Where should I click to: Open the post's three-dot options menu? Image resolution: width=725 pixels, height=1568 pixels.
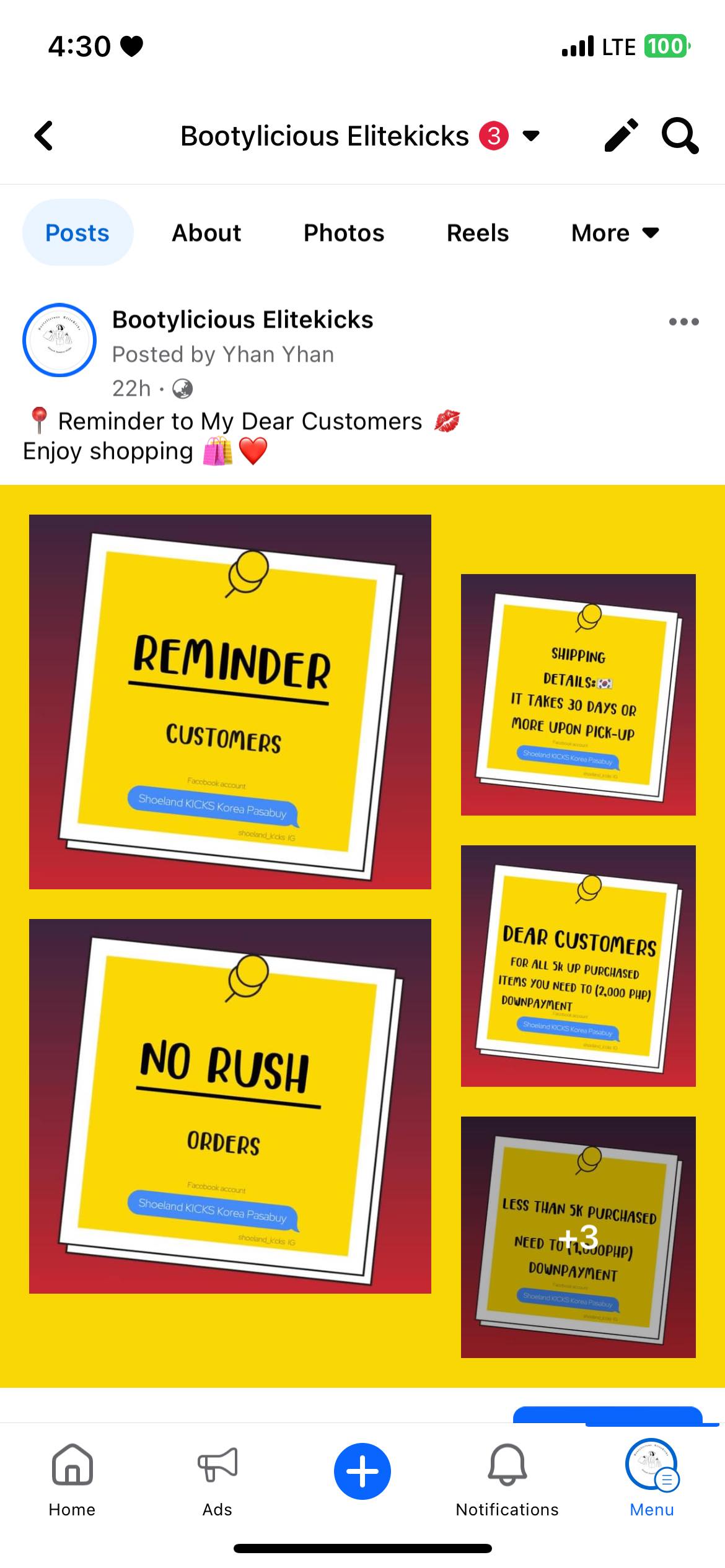click(x=683, y=321)
